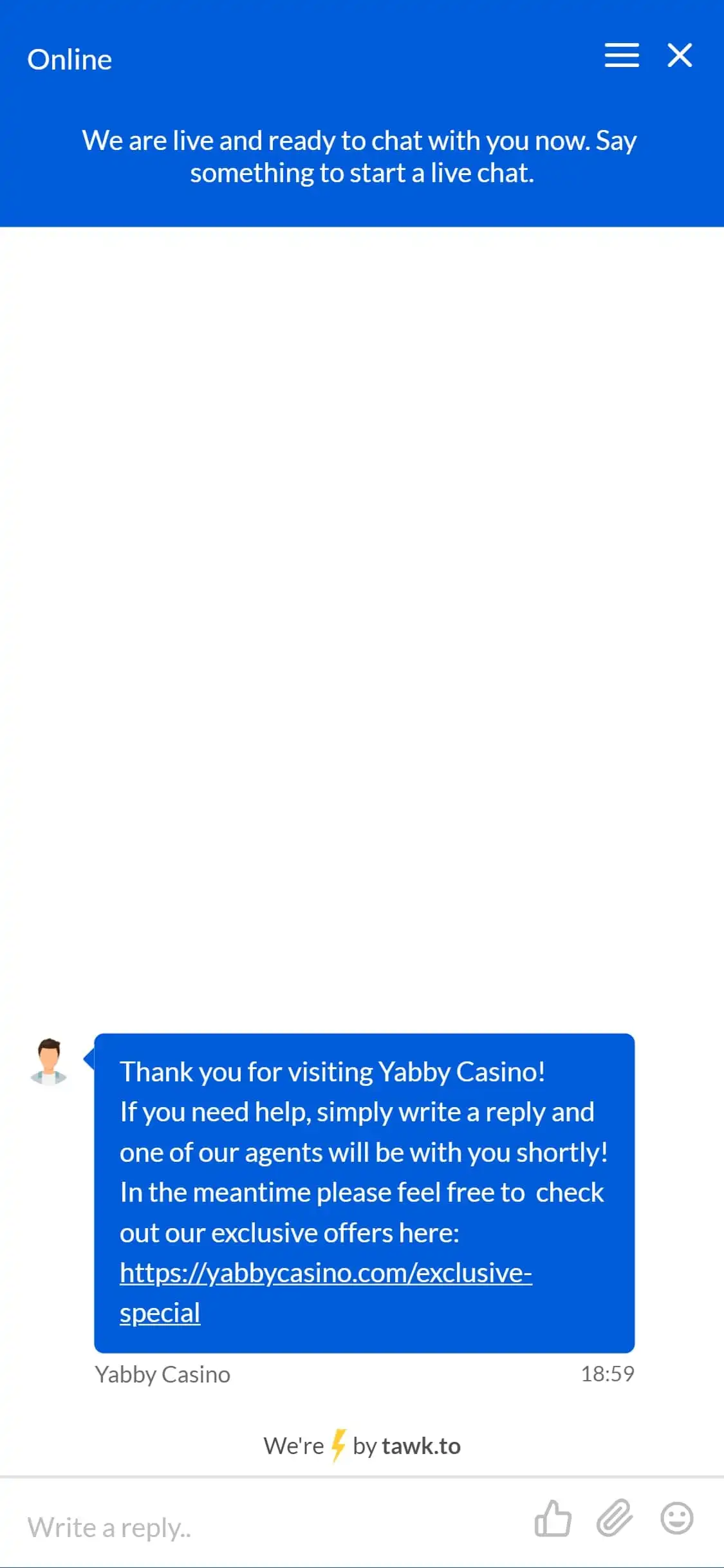Close the live chat window

[680, 55]
